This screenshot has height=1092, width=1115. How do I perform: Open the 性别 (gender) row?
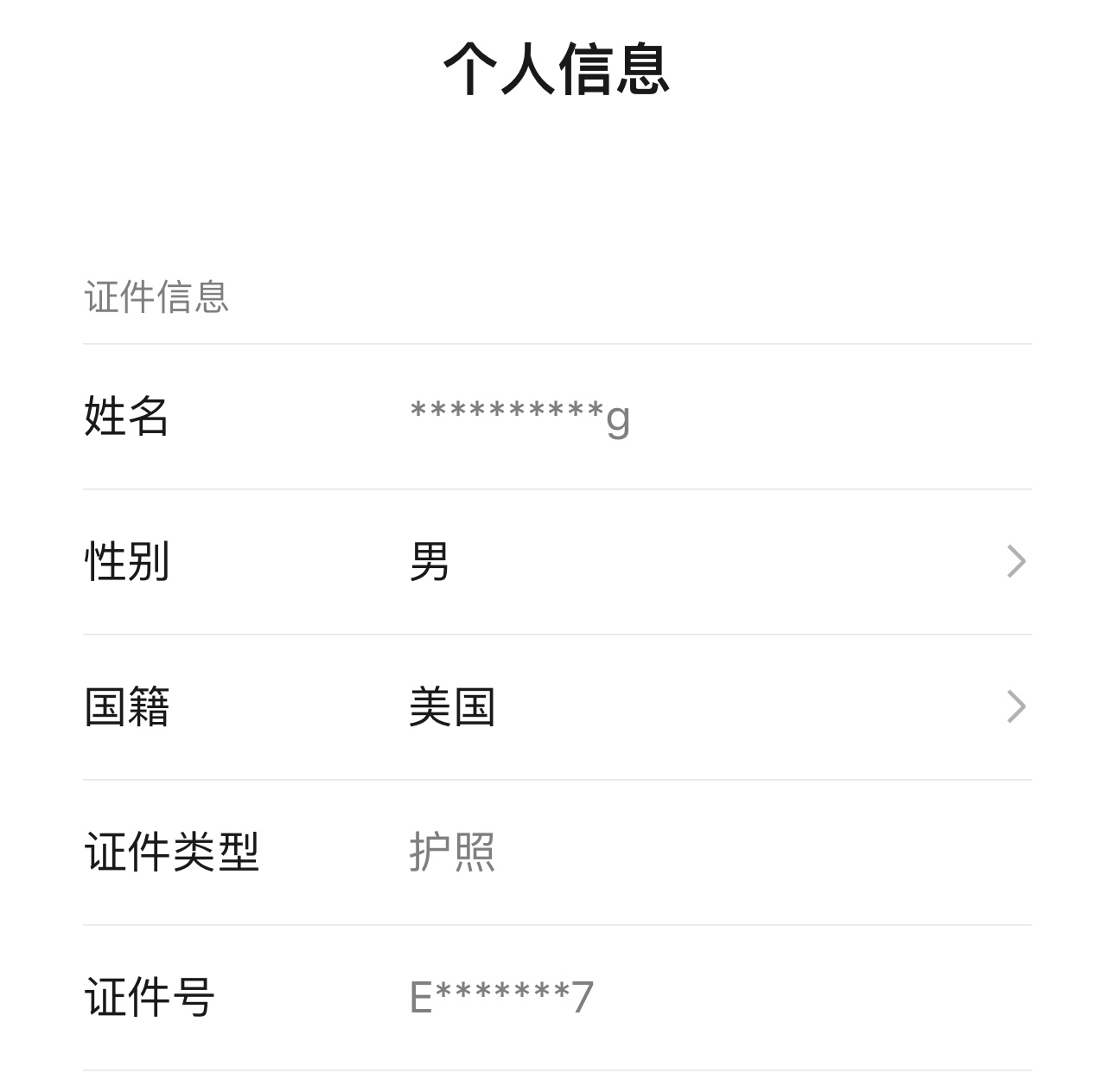click(x=557, y=562)
